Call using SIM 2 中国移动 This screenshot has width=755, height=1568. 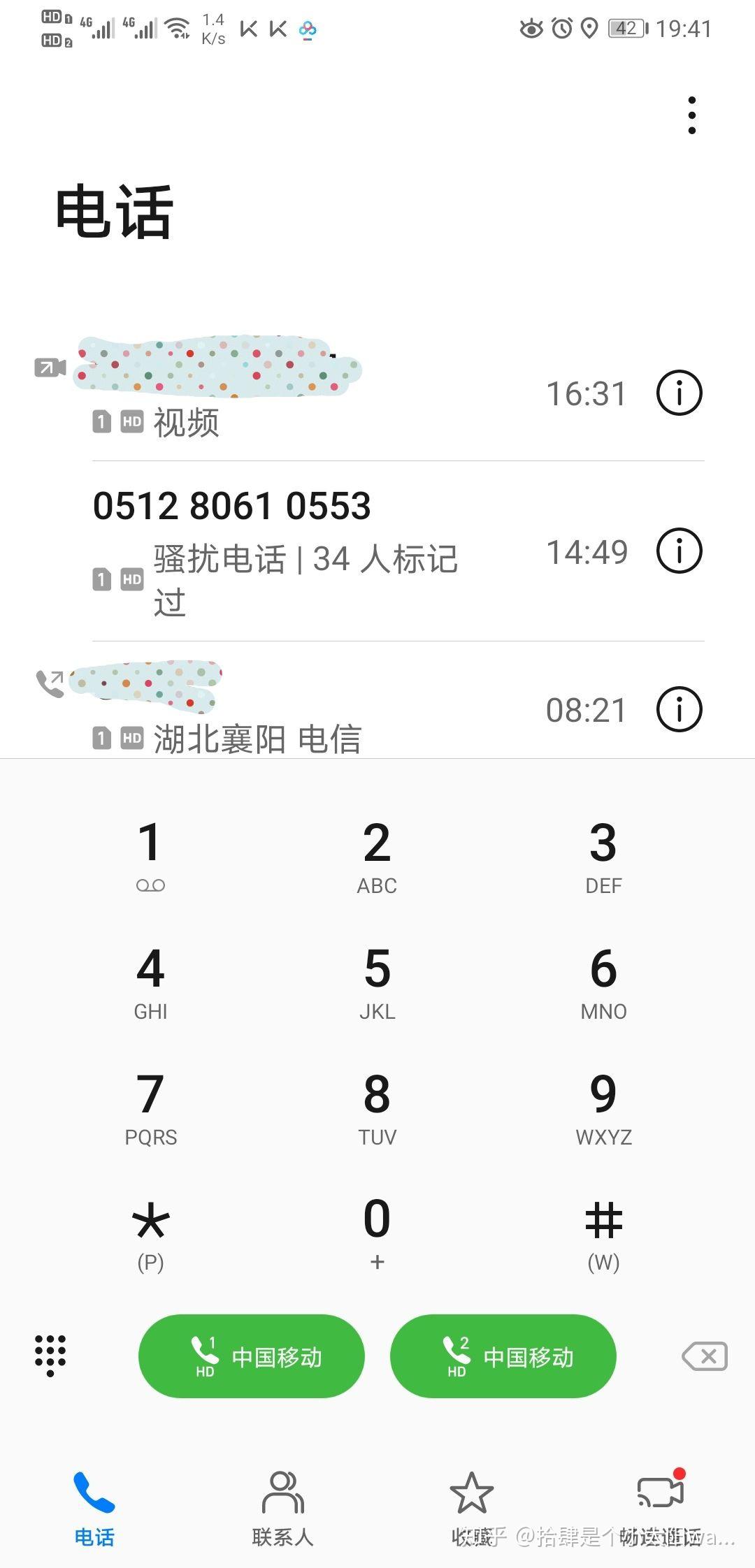(x=503, y=1356)
